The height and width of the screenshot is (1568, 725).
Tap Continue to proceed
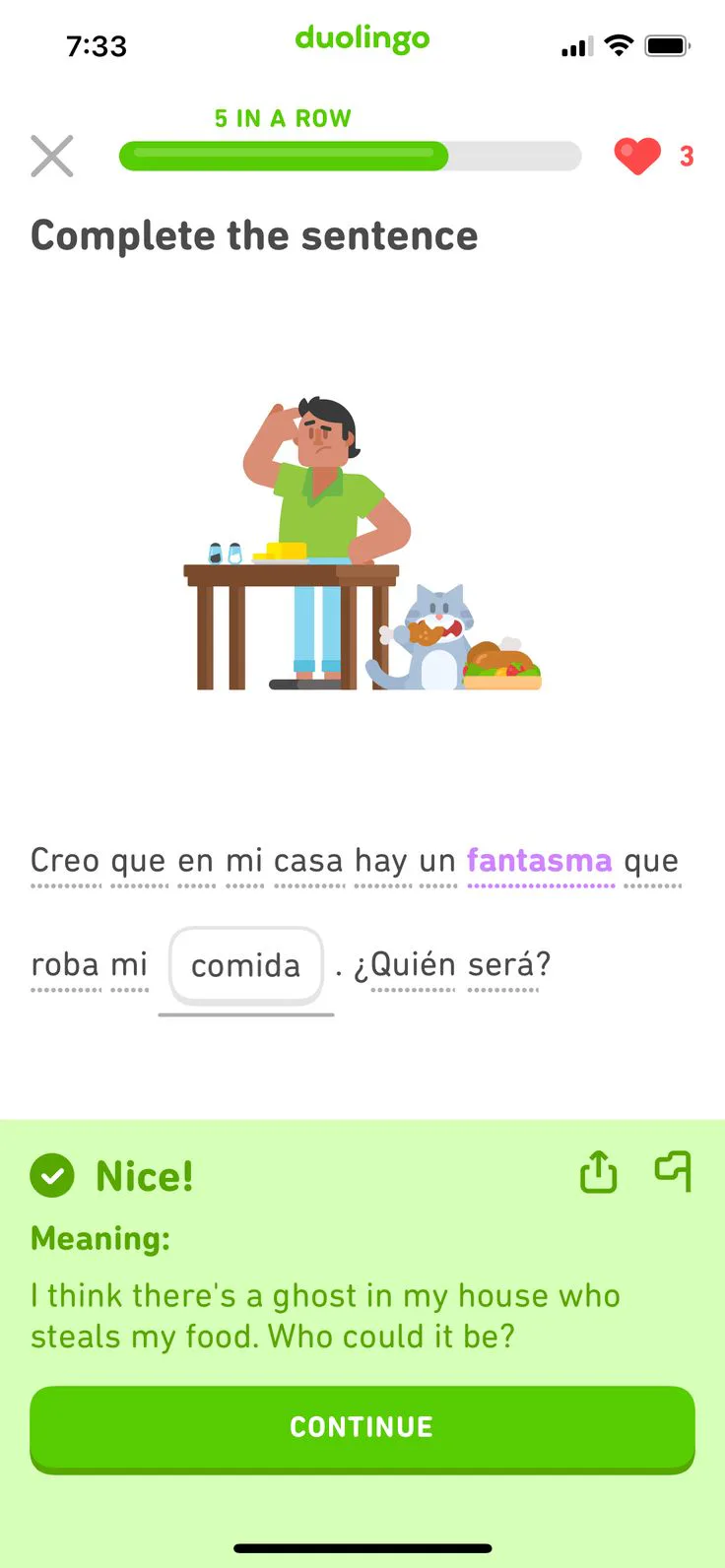pyautogui.click(x=362, y=1427)
